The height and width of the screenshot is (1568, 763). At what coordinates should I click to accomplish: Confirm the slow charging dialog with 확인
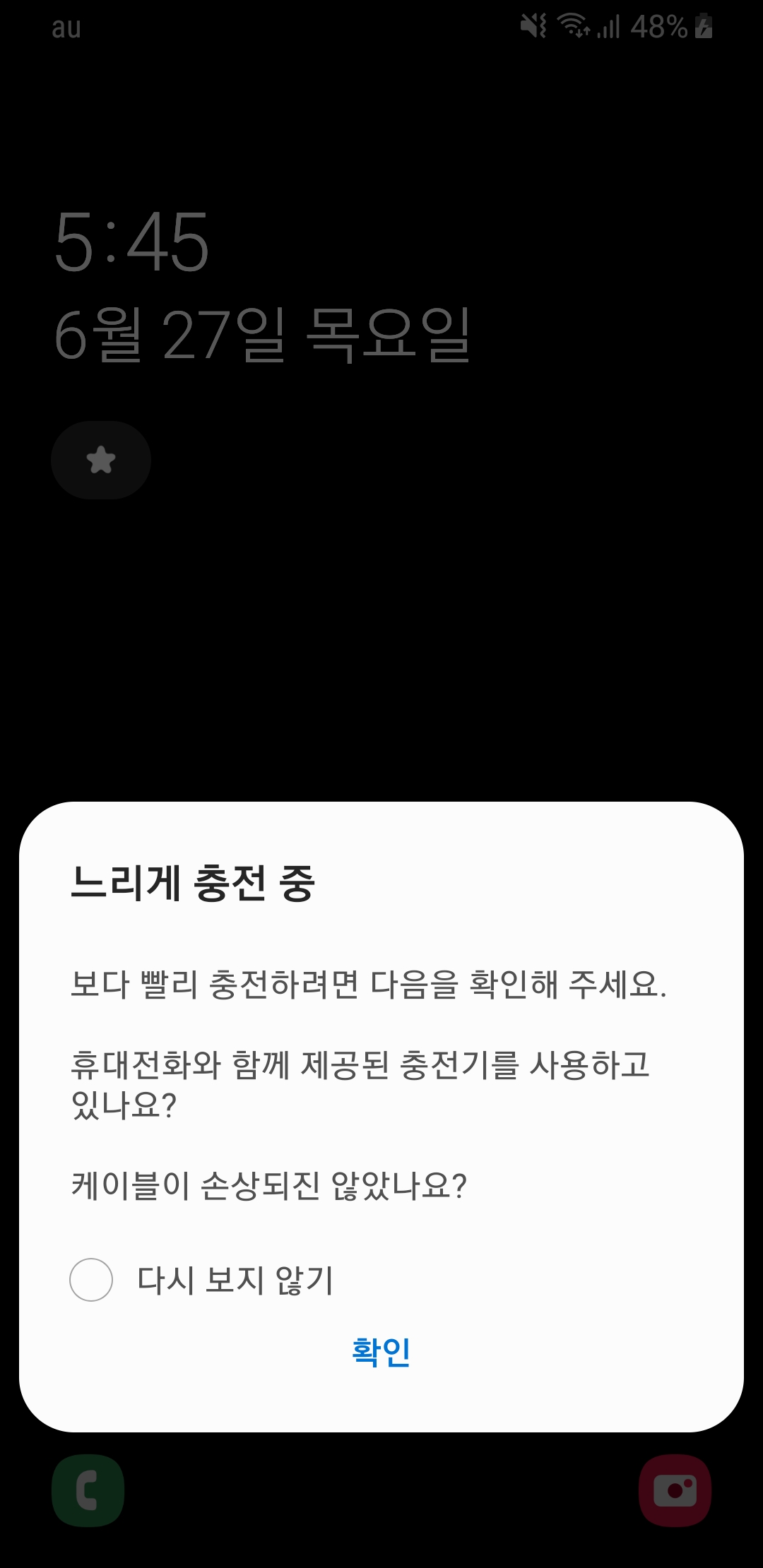point(381,1352)
